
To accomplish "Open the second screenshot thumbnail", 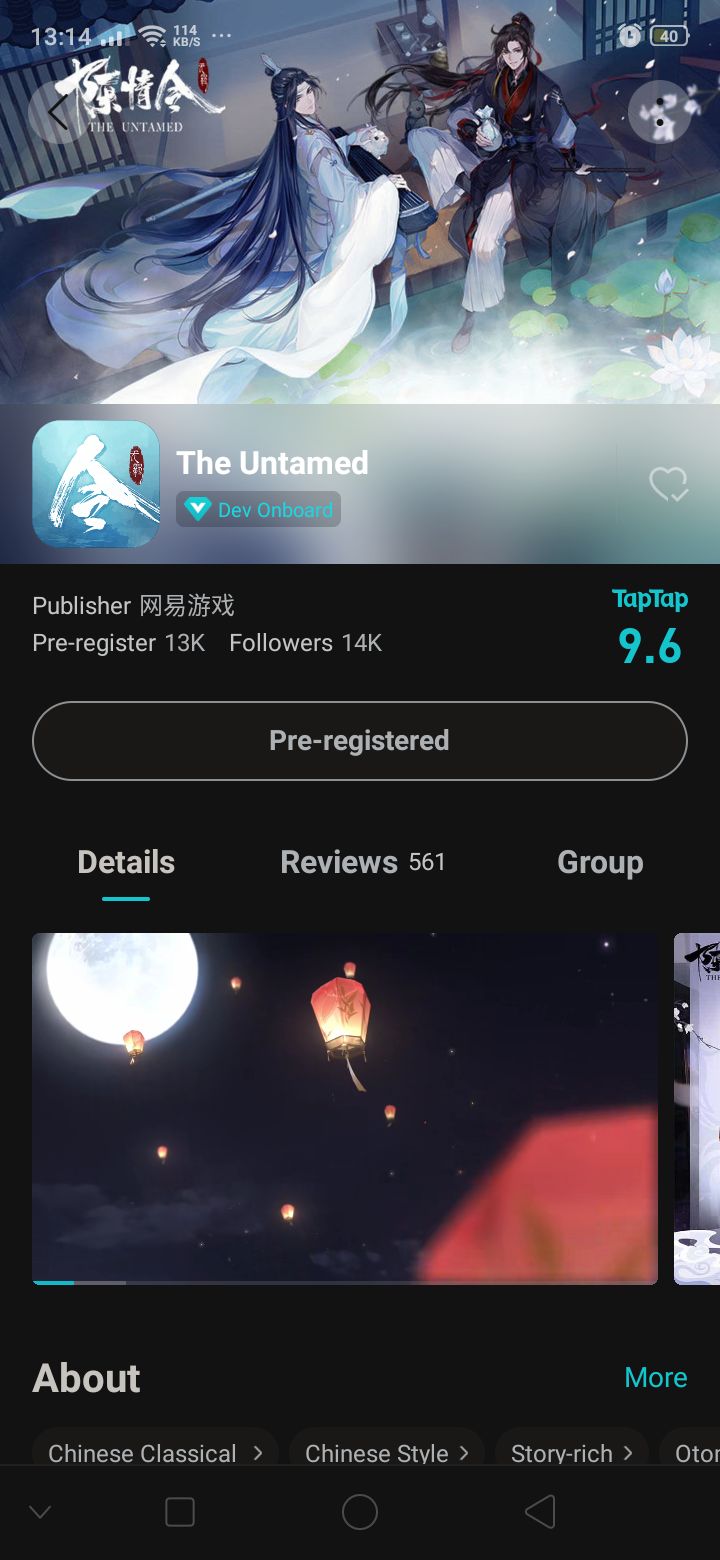I will click(698, 1108).
